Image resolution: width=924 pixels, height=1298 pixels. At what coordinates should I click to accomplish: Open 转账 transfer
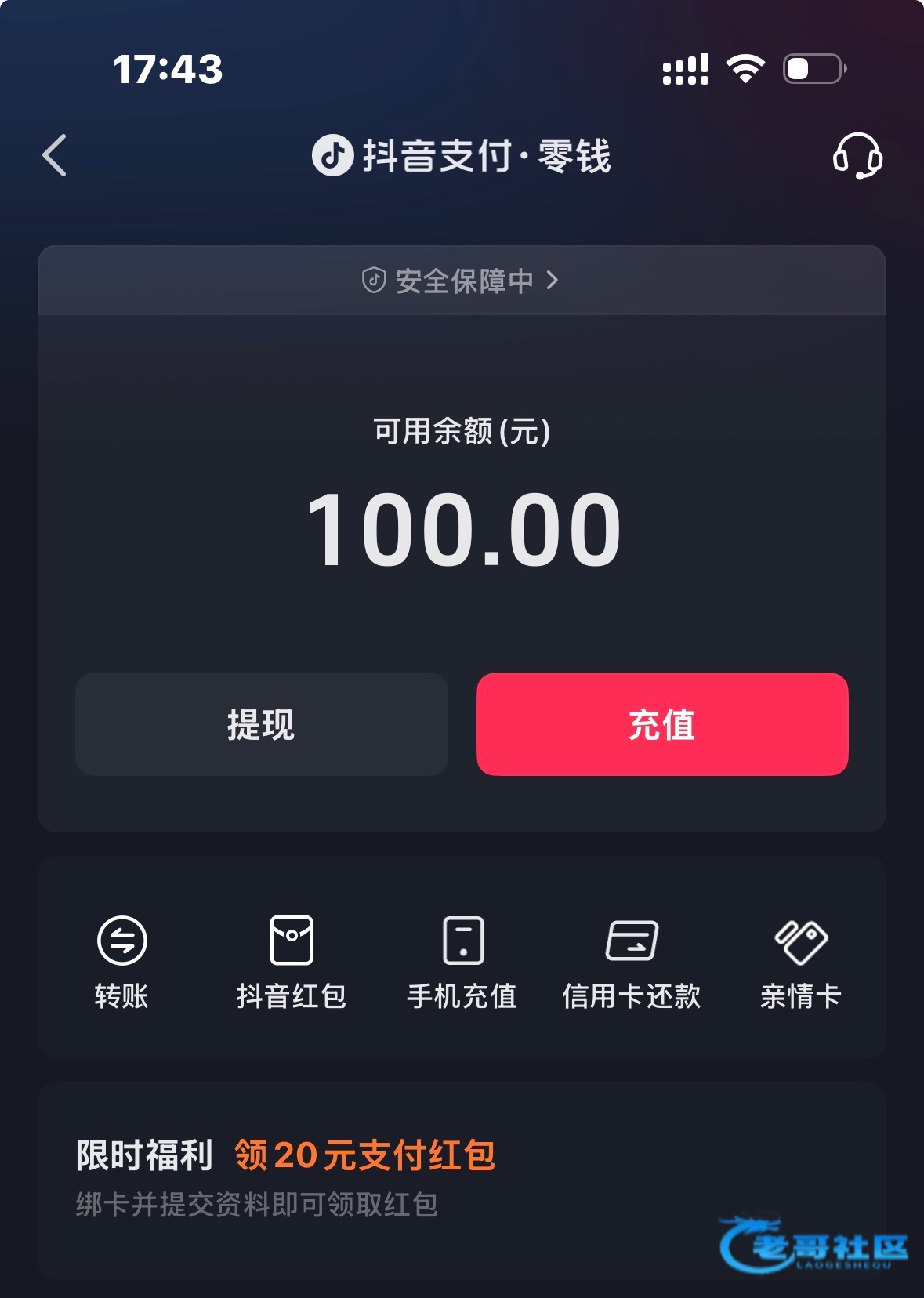(x=121, y=962)
